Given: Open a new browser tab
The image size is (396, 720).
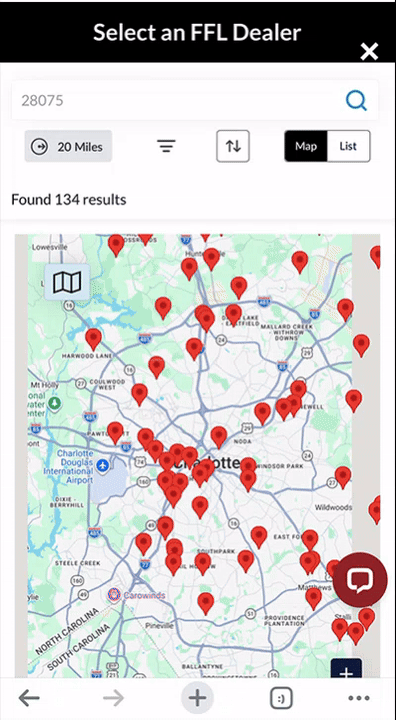Looking at the screenshot, I should (198, 698).
